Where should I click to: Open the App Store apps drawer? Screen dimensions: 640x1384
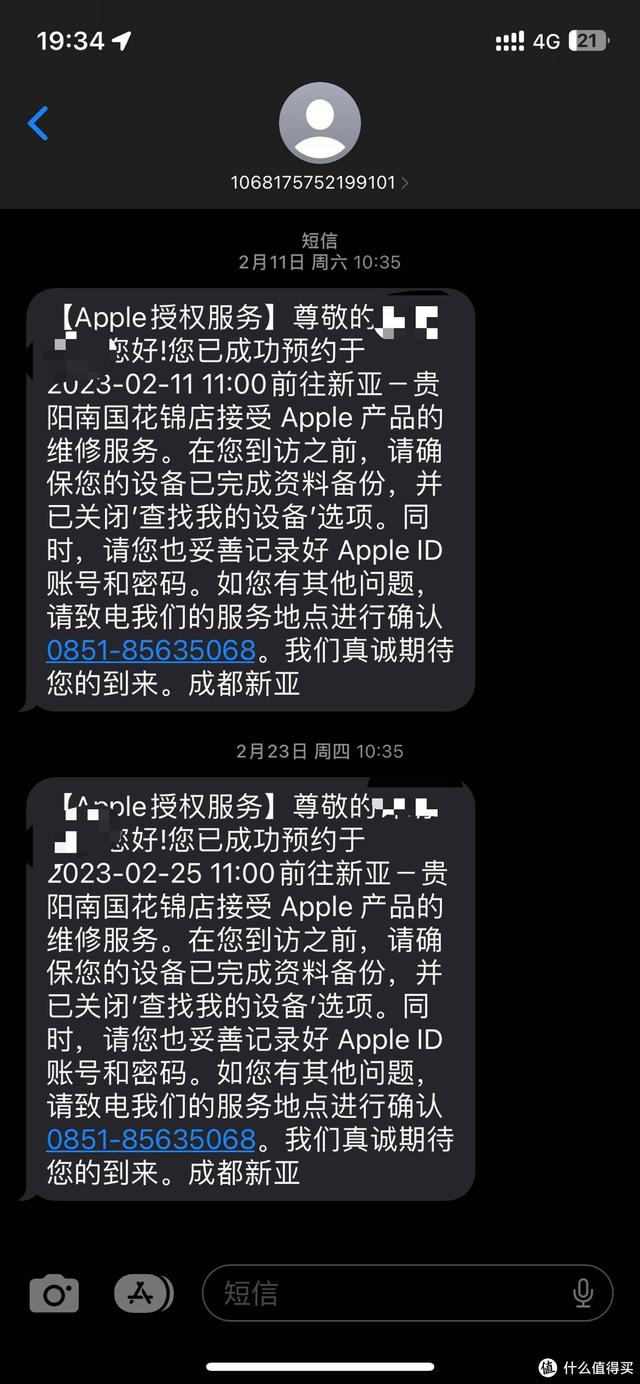142,1293
